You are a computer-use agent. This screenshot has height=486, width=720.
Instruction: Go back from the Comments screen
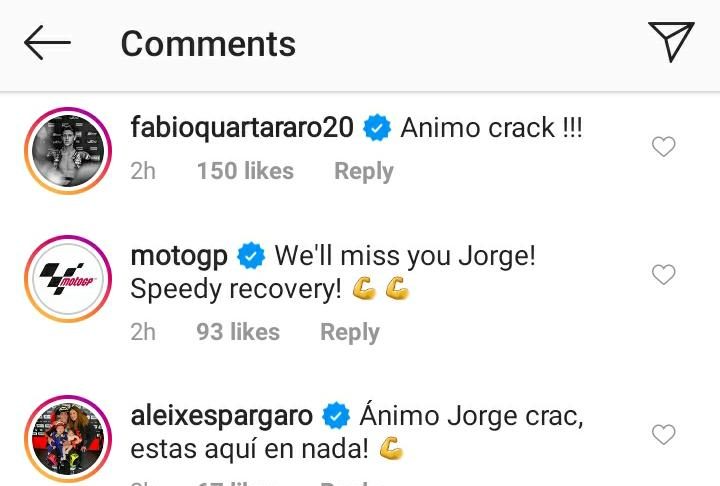pos(47,42)
